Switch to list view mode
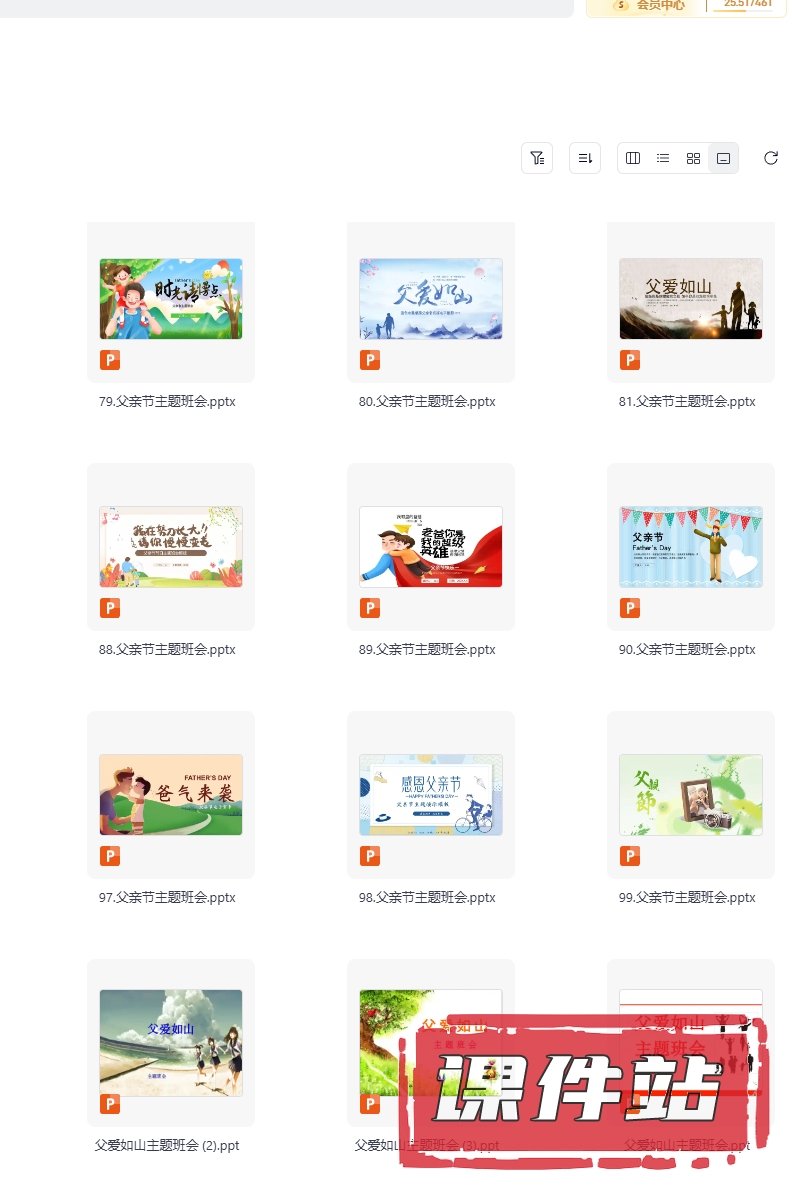 [663, 158]
